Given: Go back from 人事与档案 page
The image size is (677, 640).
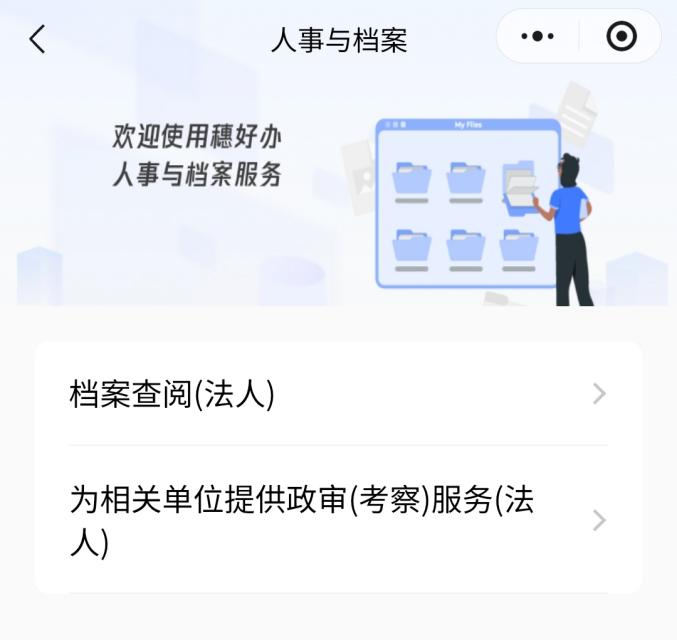Looking at the screenshot, I should (x=38, y=40).
